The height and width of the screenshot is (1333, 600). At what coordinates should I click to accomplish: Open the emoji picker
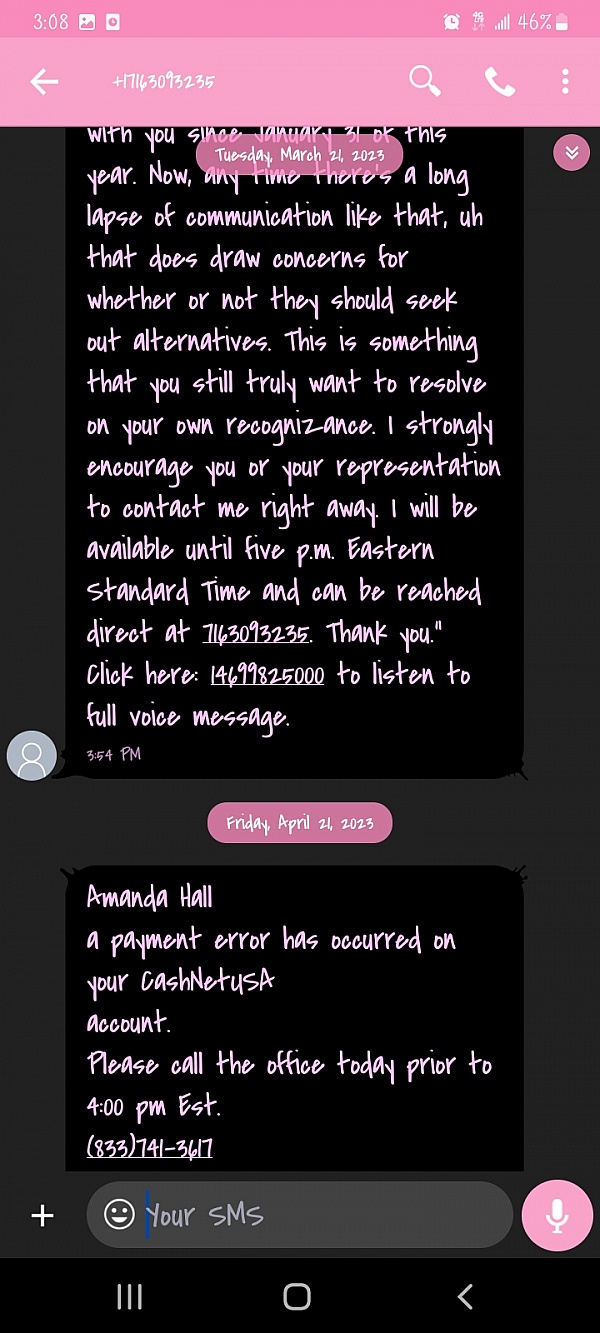[119, 1215]
